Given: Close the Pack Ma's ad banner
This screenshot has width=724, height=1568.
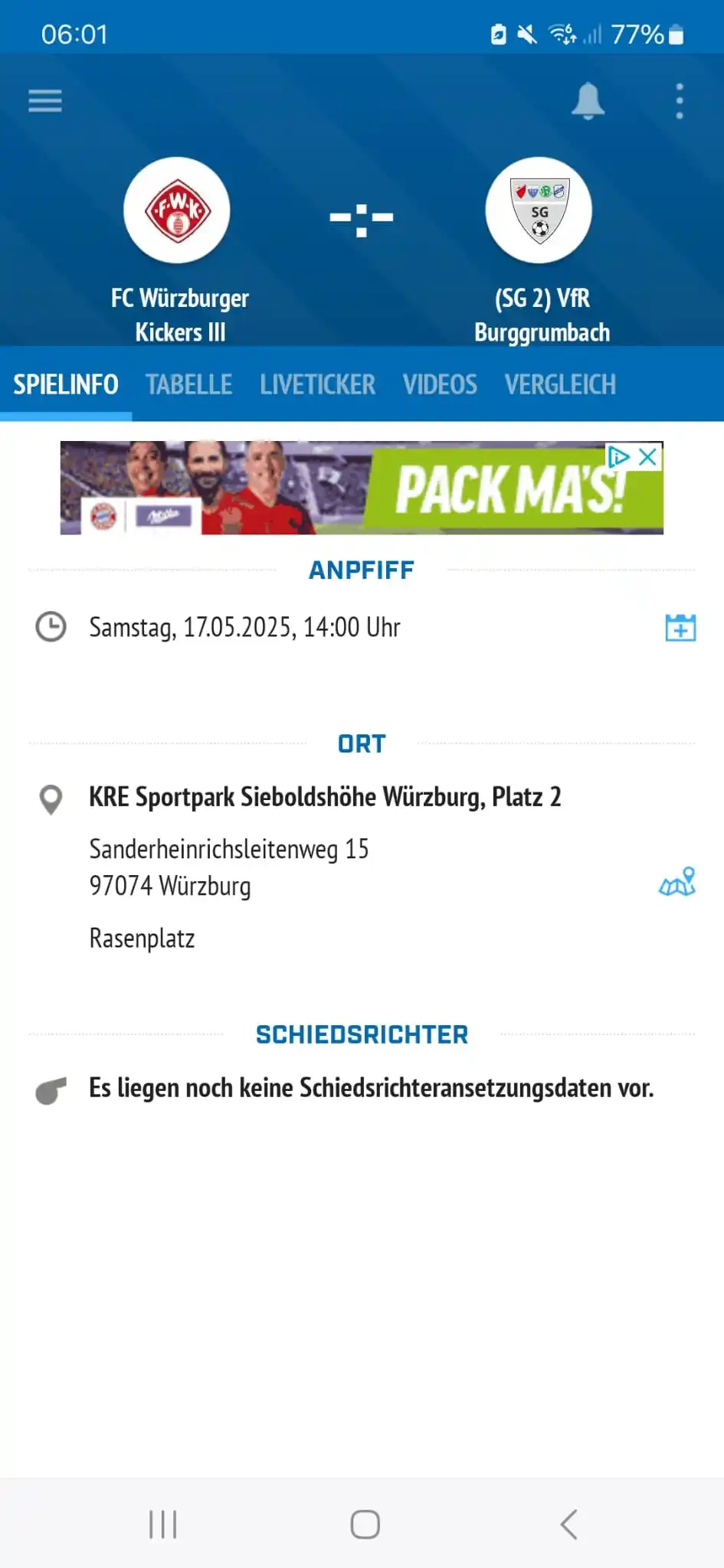Looking at the screenshot, I should click(x=648, y=457).
